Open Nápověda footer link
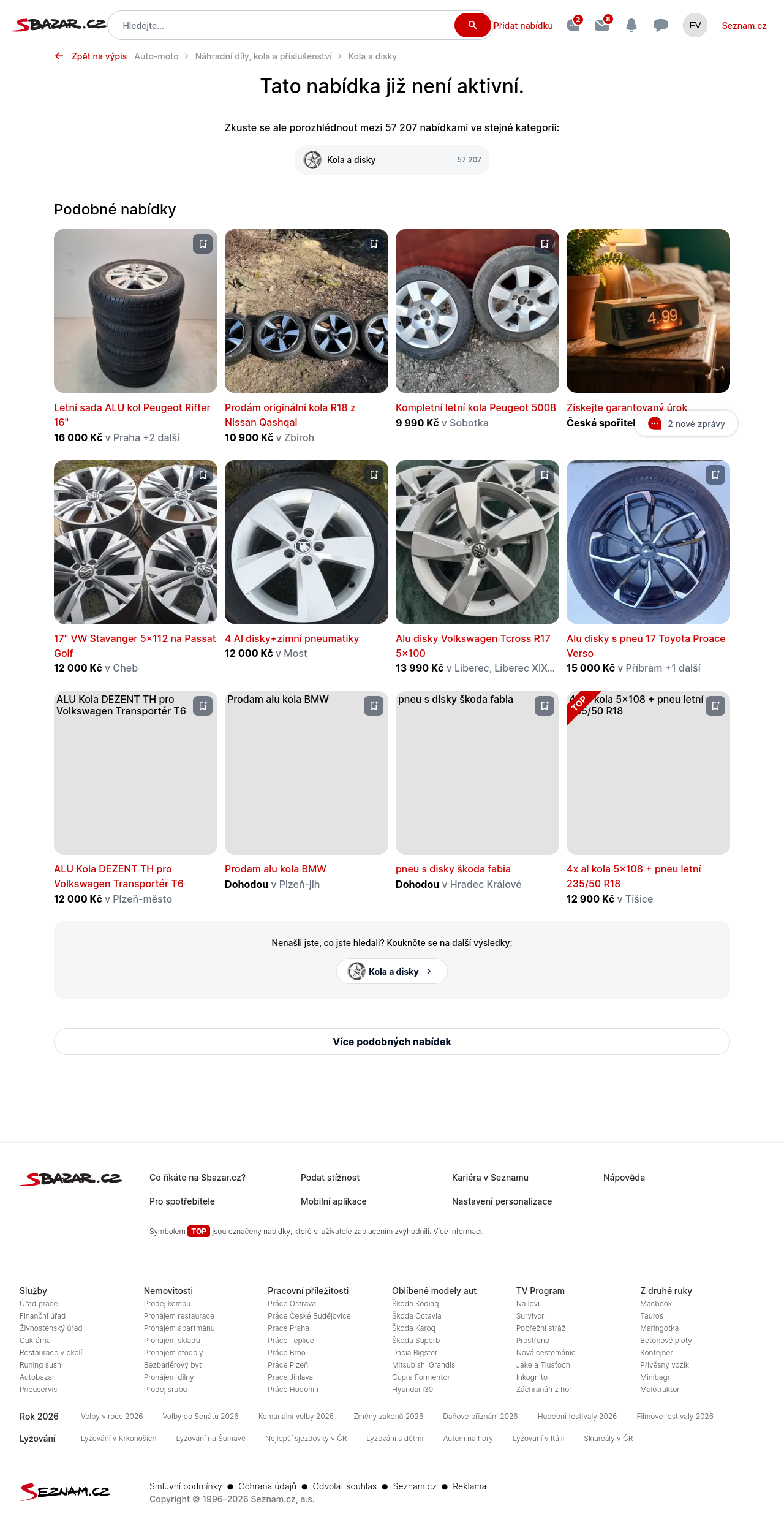This screenshot has height=1525, width=784. [x=624, y=1178]
